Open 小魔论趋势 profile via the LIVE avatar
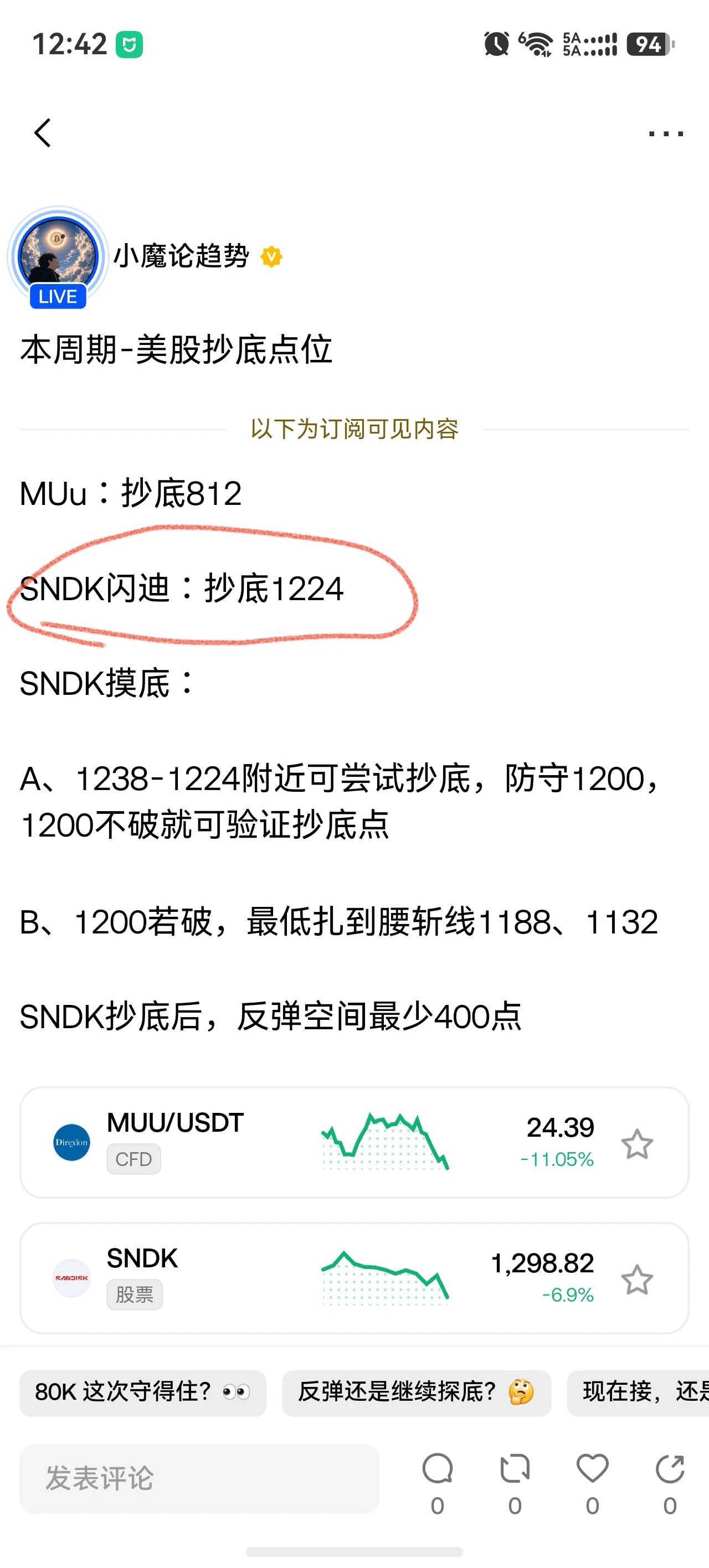Viewport: 709px width, 1568px height. click(x=58, y=257)
